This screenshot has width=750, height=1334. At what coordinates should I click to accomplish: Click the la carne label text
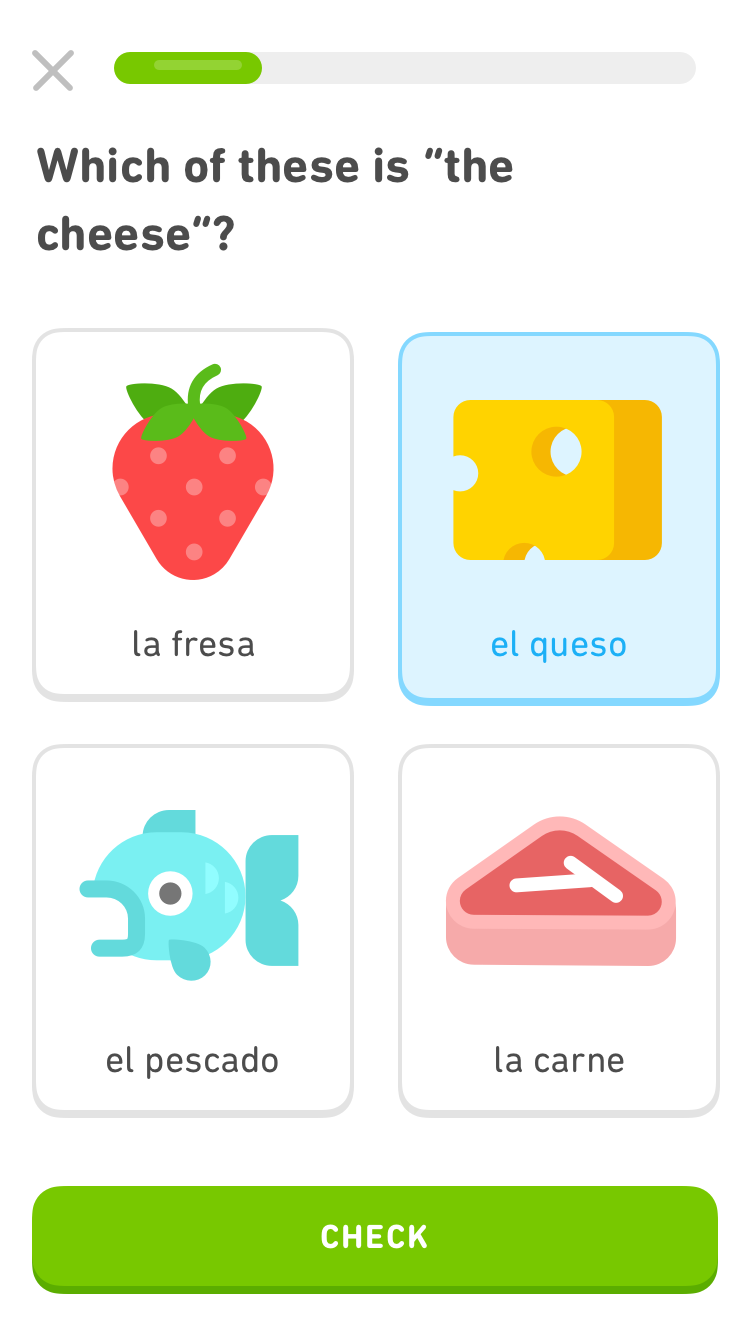click(x=558, y=1061)
